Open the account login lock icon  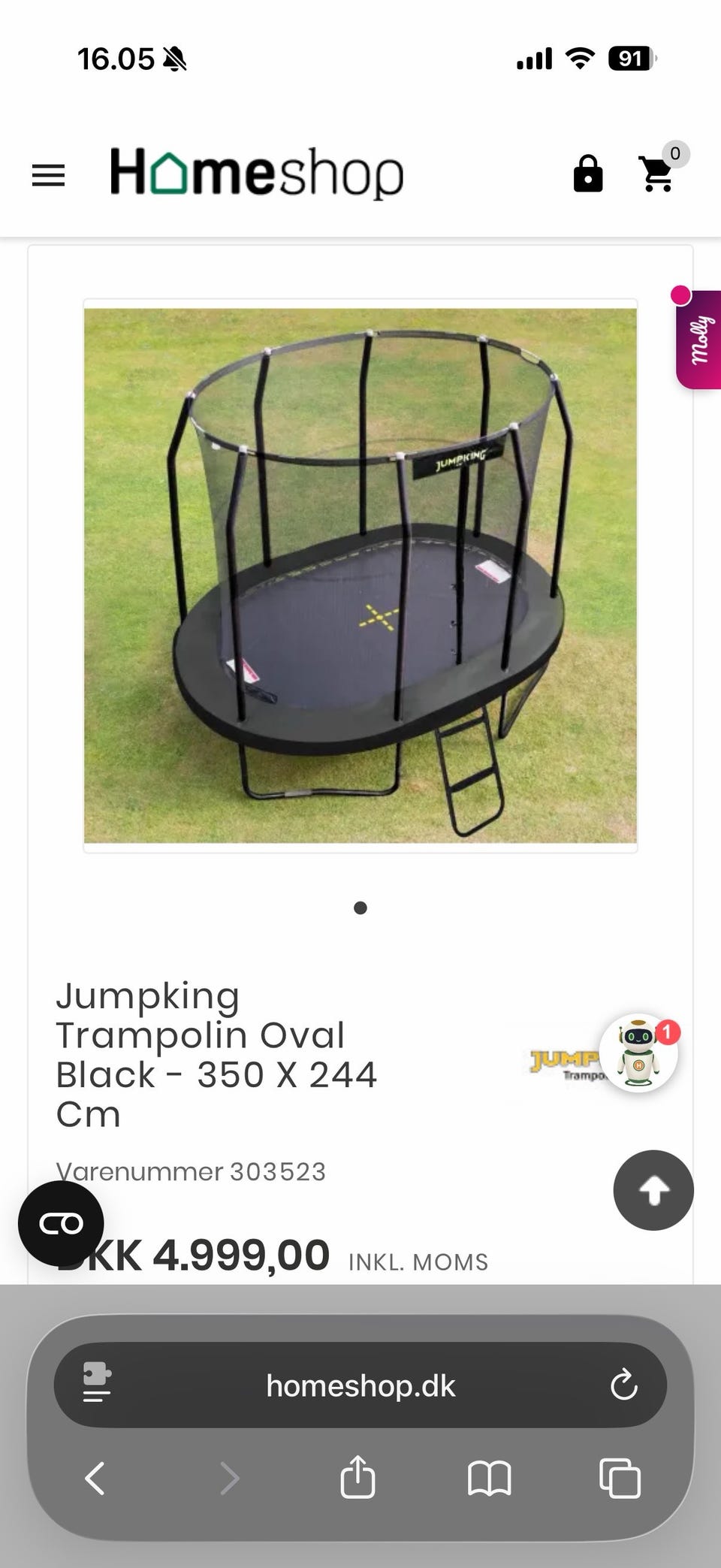click(587, 174)
